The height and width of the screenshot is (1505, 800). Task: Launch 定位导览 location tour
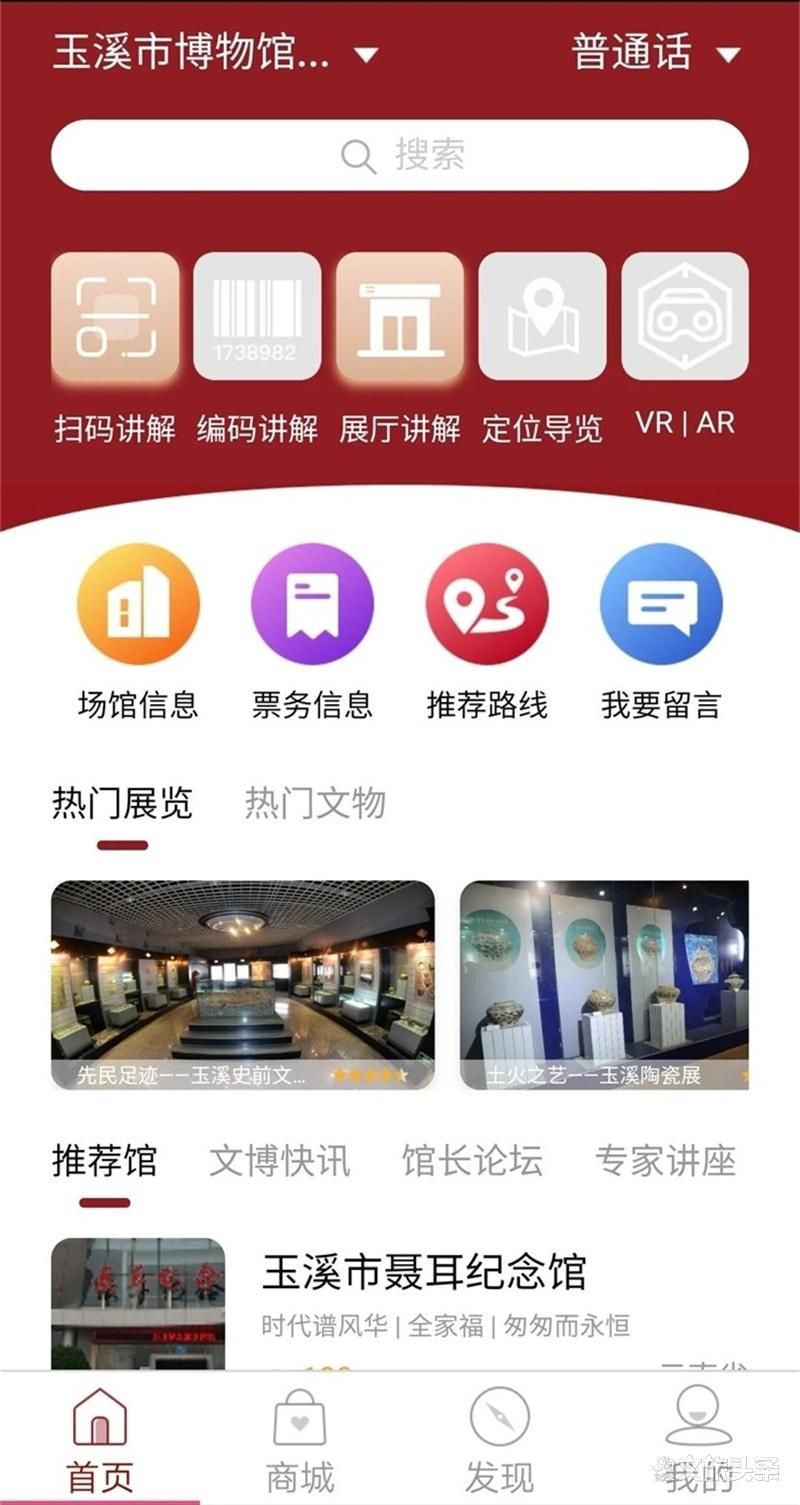pyautogui.click(x=542, y=317)
